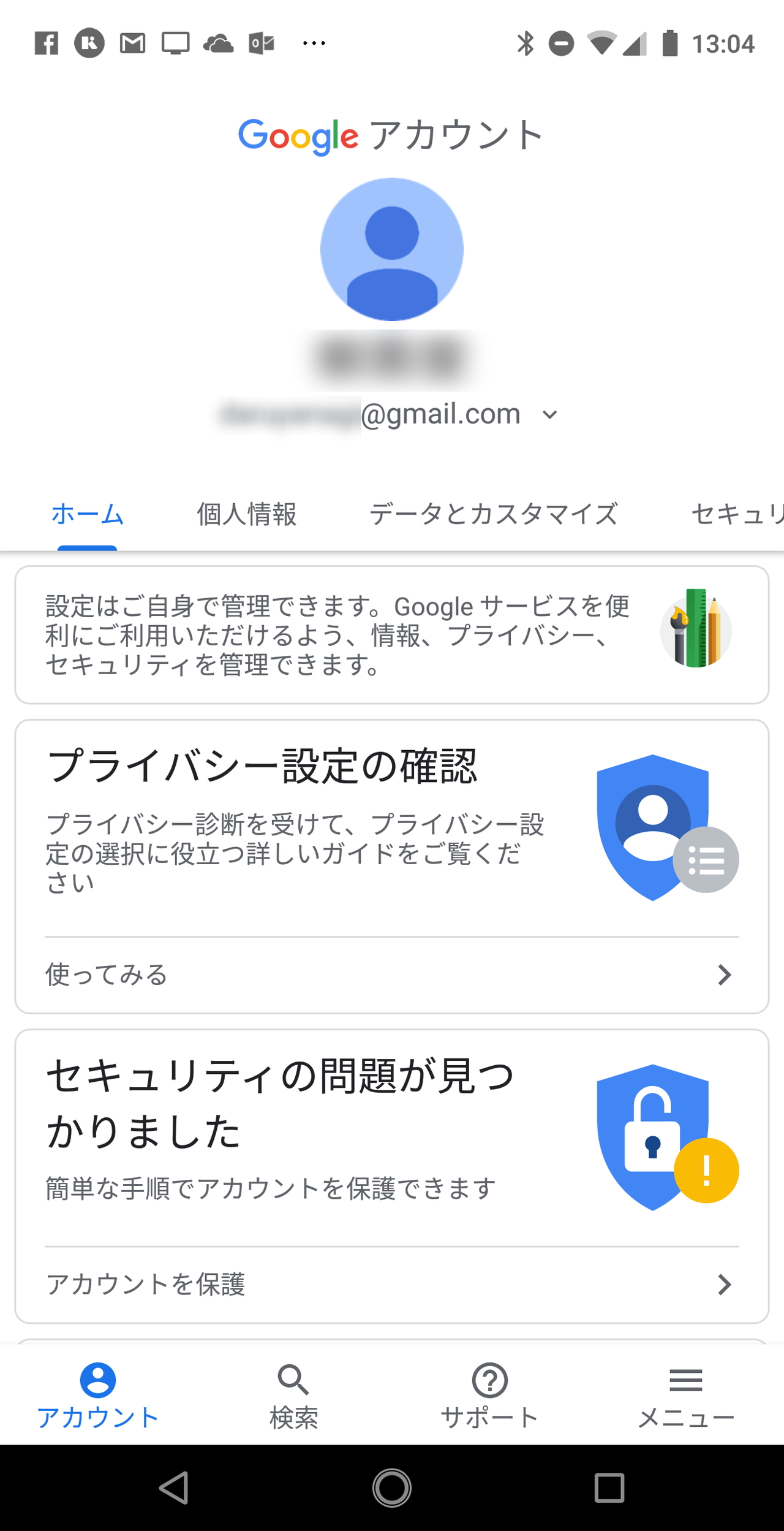Open the Outlook icon in status bar

click(260, 42)
